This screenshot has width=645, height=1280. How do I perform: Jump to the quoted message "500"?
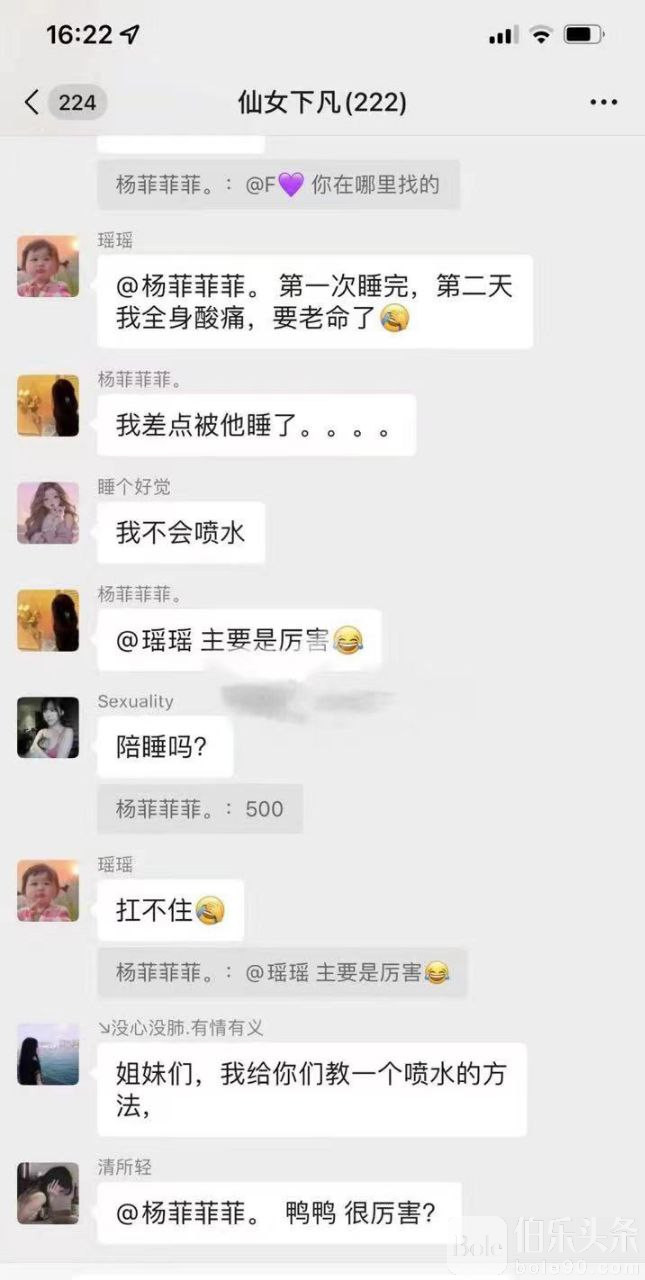pyautogui.click(x=200, y=809)
